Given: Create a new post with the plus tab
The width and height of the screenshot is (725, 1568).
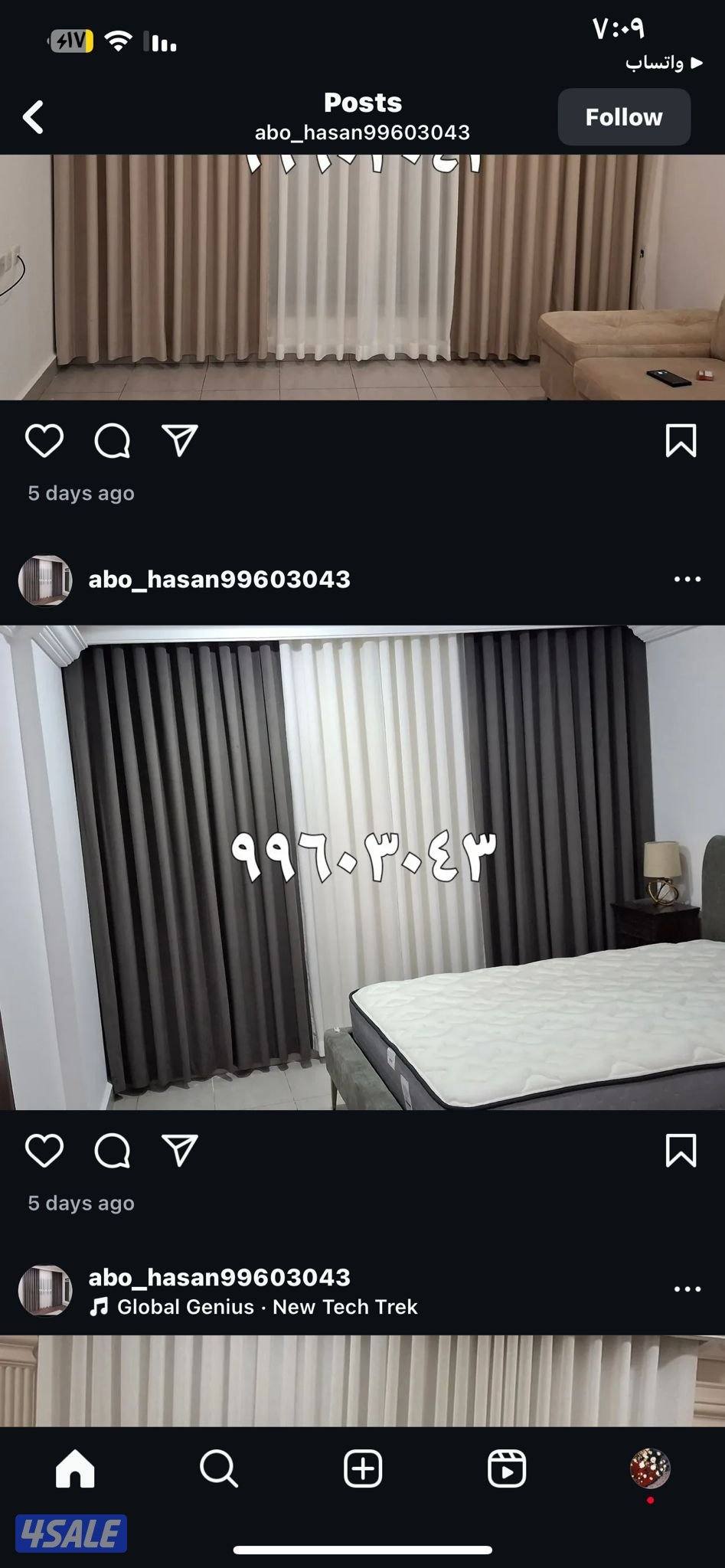Looking at the screenshot, I should (x=363, y=1468).
